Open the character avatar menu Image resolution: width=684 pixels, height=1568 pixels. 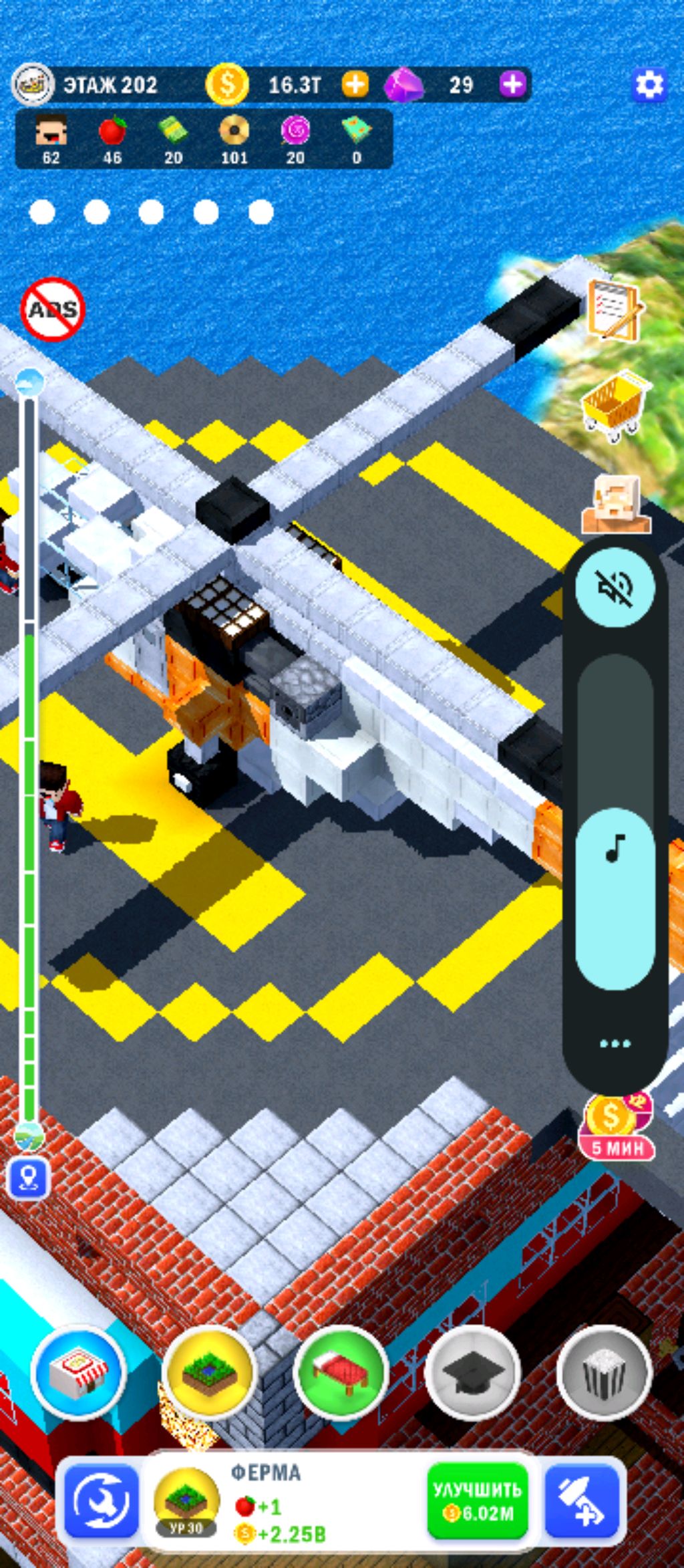tap(615, 506)
